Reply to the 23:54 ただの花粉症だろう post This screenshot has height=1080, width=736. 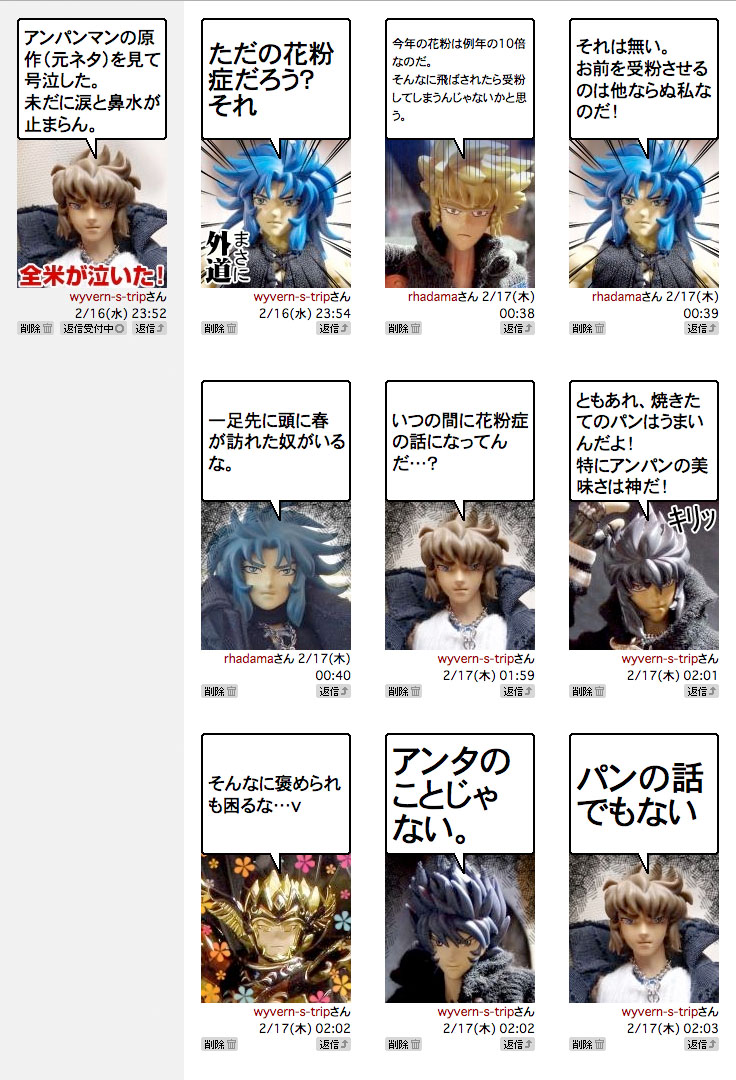pyautogui.click(x=334, y=328)
